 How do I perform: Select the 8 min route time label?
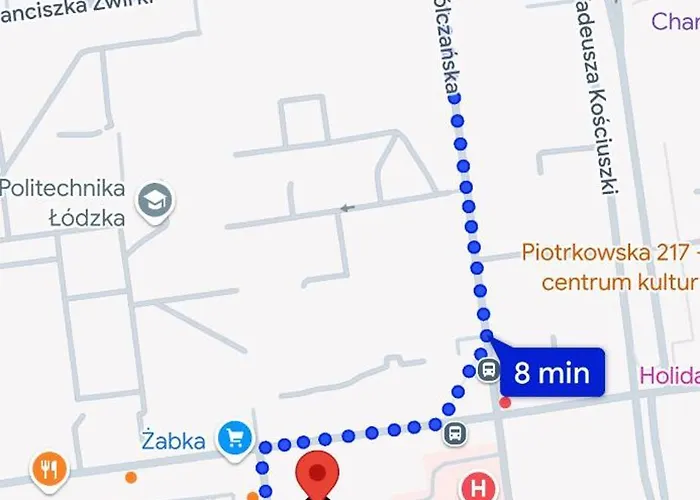[x=552, y=374]
